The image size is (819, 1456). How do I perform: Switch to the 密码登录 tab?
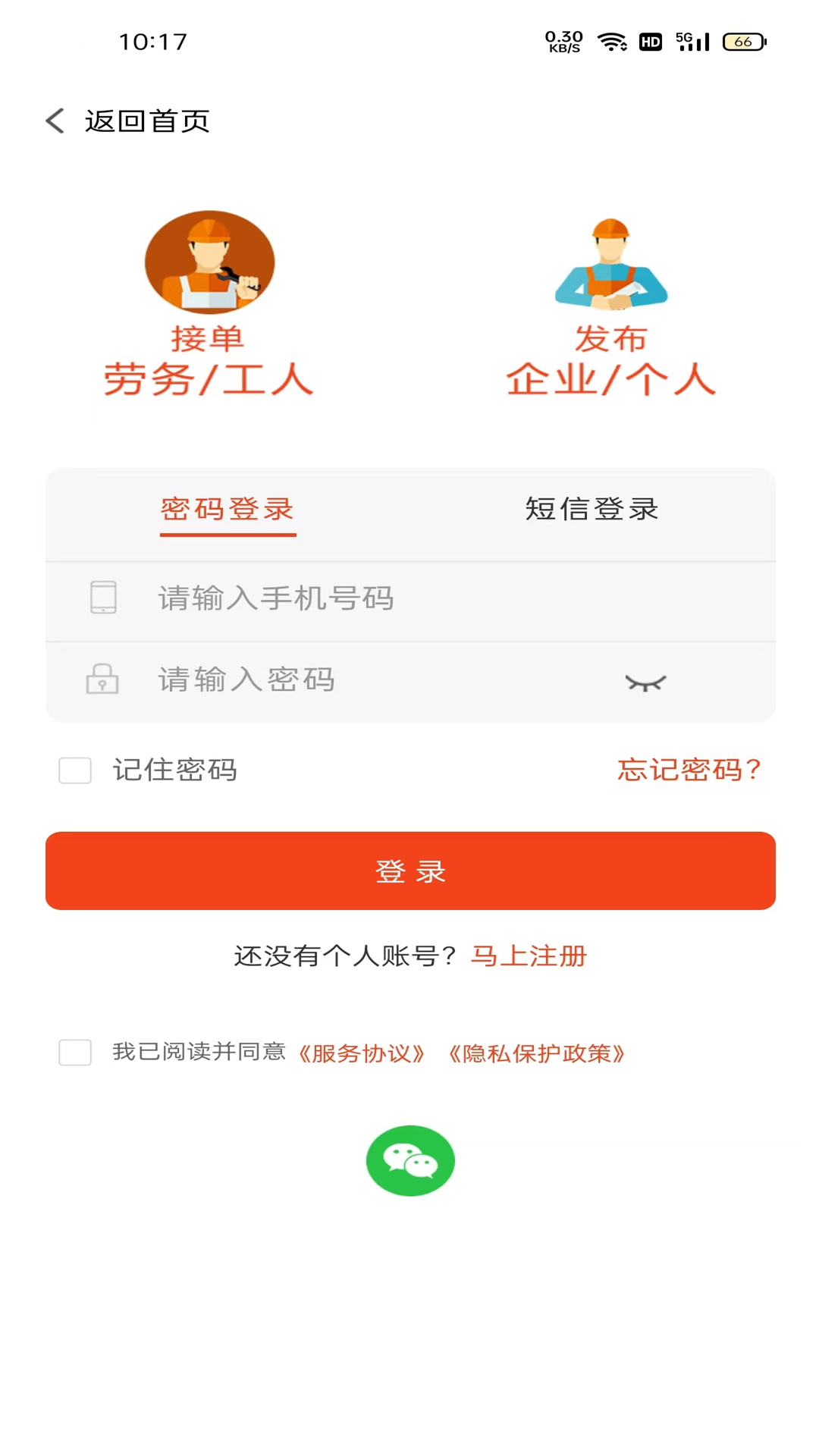(227, 509)
